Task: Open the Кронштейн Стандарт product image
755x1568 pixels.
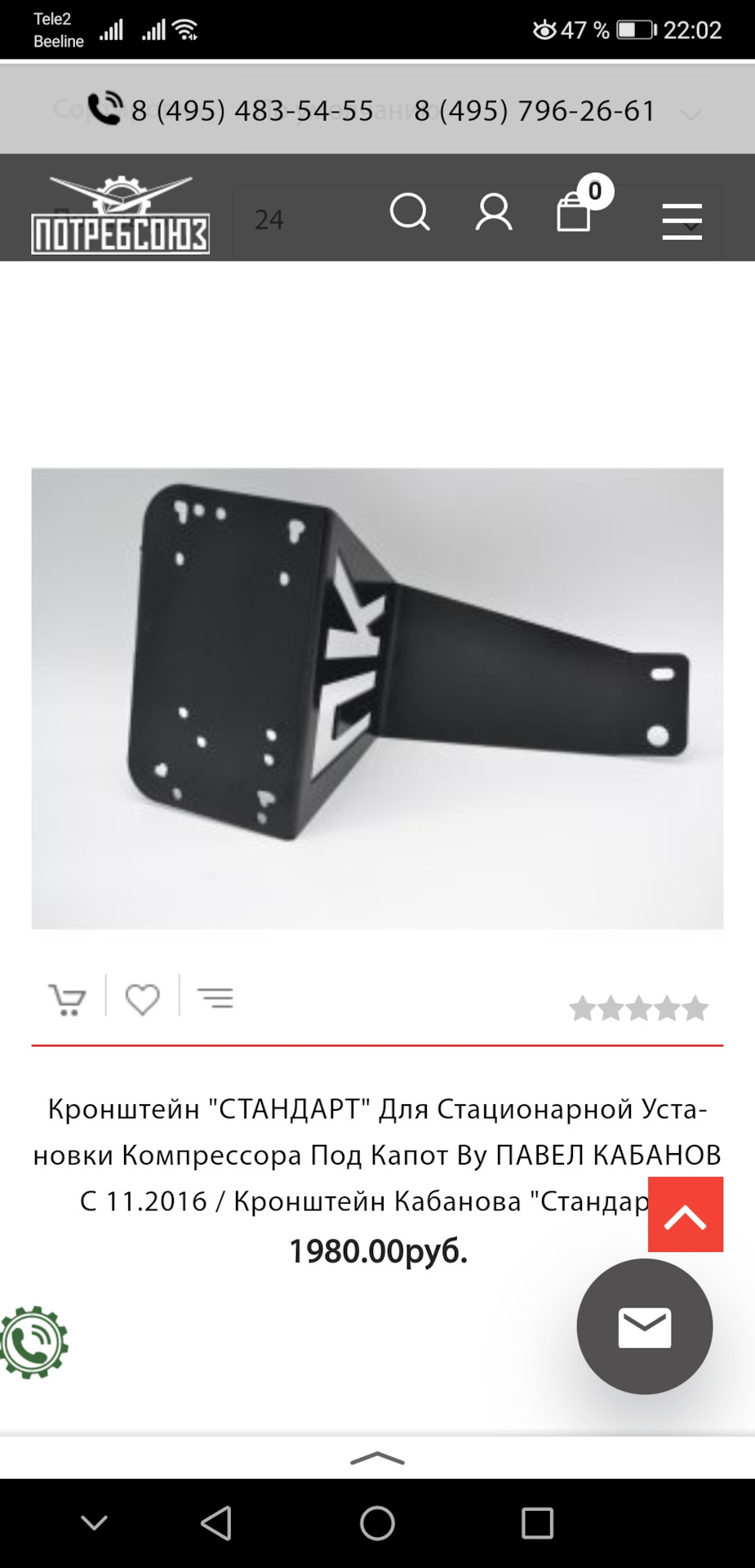Action: [377, 698]
